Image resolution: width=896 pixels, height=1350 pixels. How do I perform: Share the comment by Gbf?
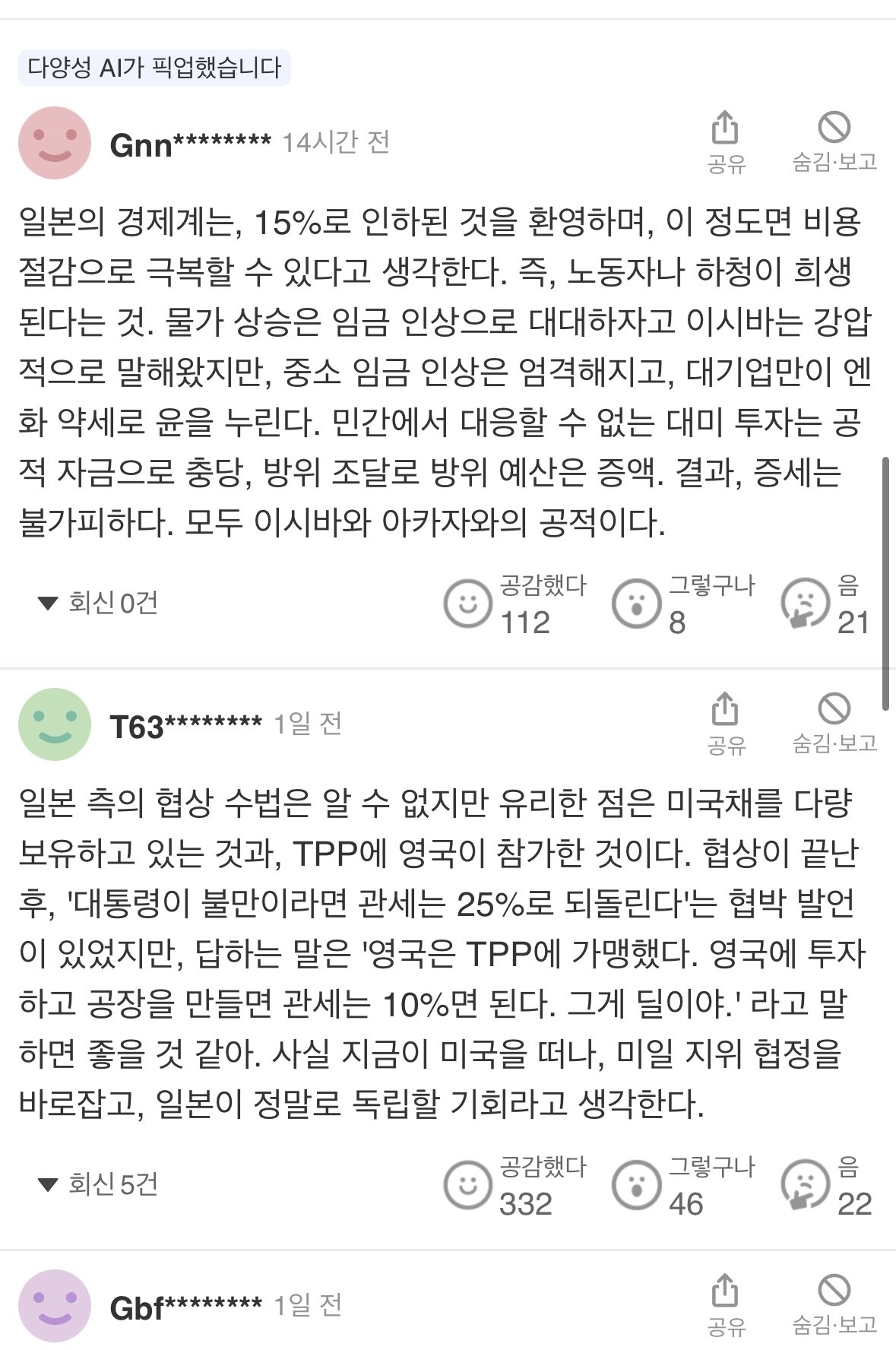[x=726, y=1304]
